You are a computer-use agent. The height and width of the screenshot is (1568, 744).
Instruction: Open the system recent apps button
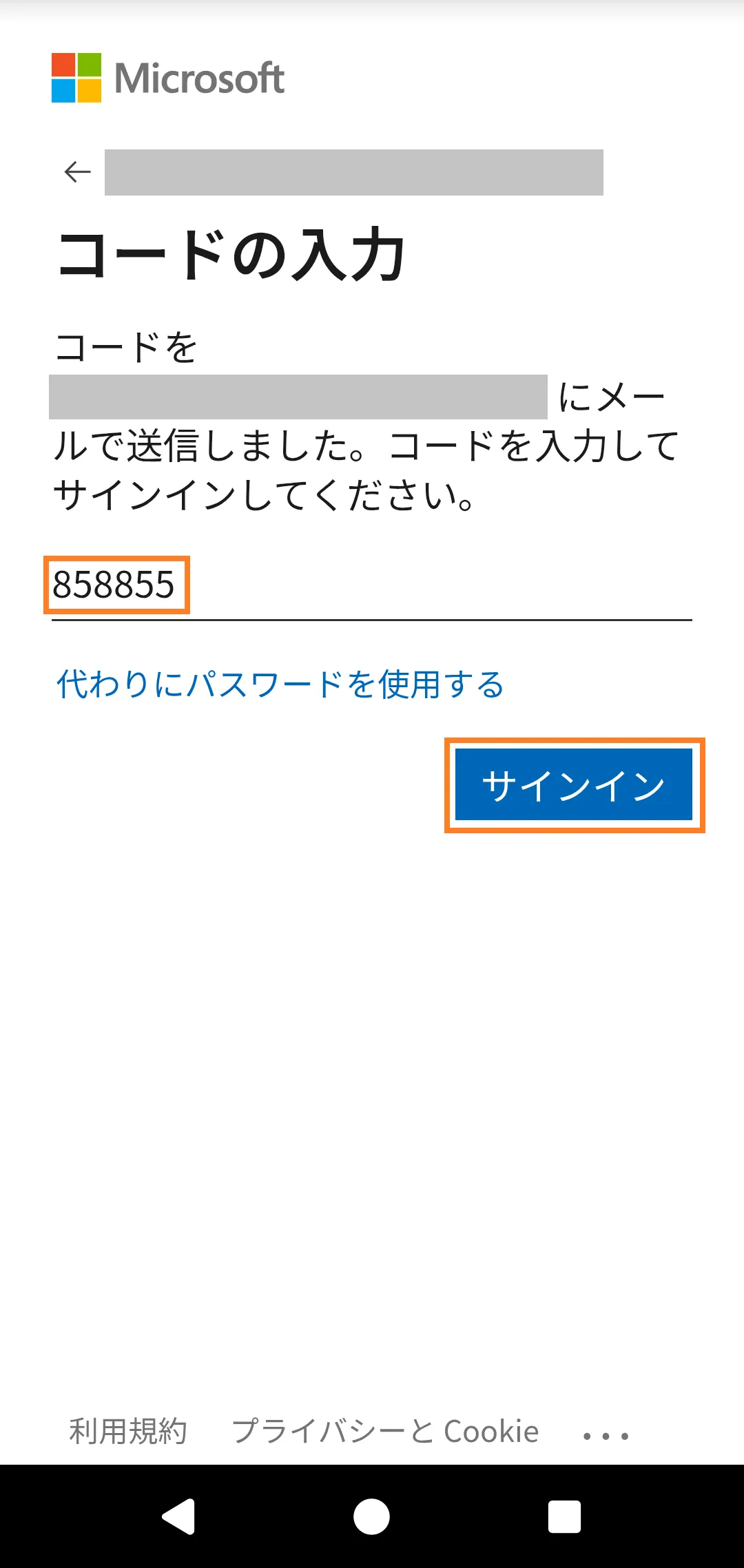[564, 1516]
